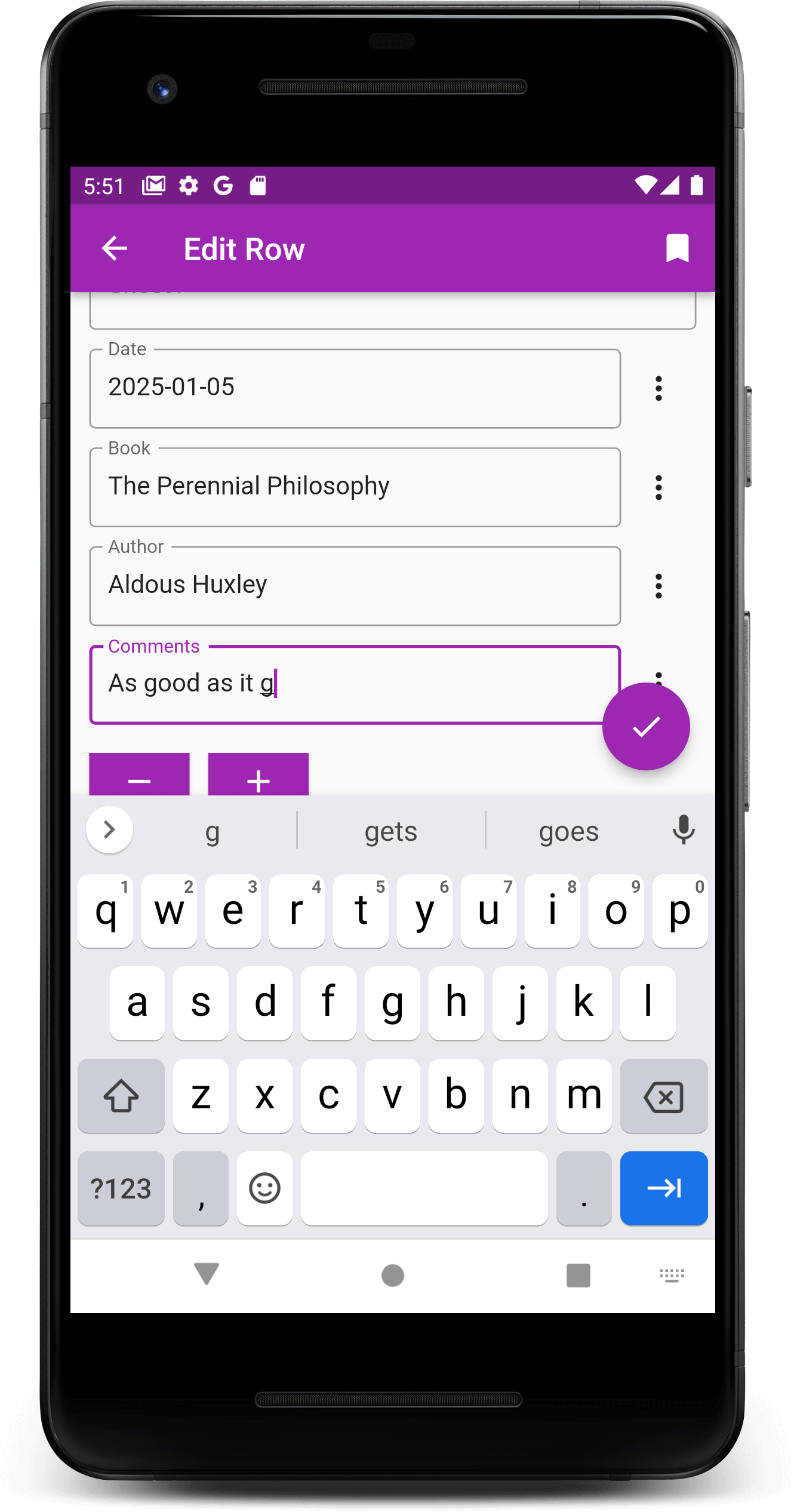Choose the 'gets' keyboard suggestion
The image size is (794, 1512).
coord(391,831)
